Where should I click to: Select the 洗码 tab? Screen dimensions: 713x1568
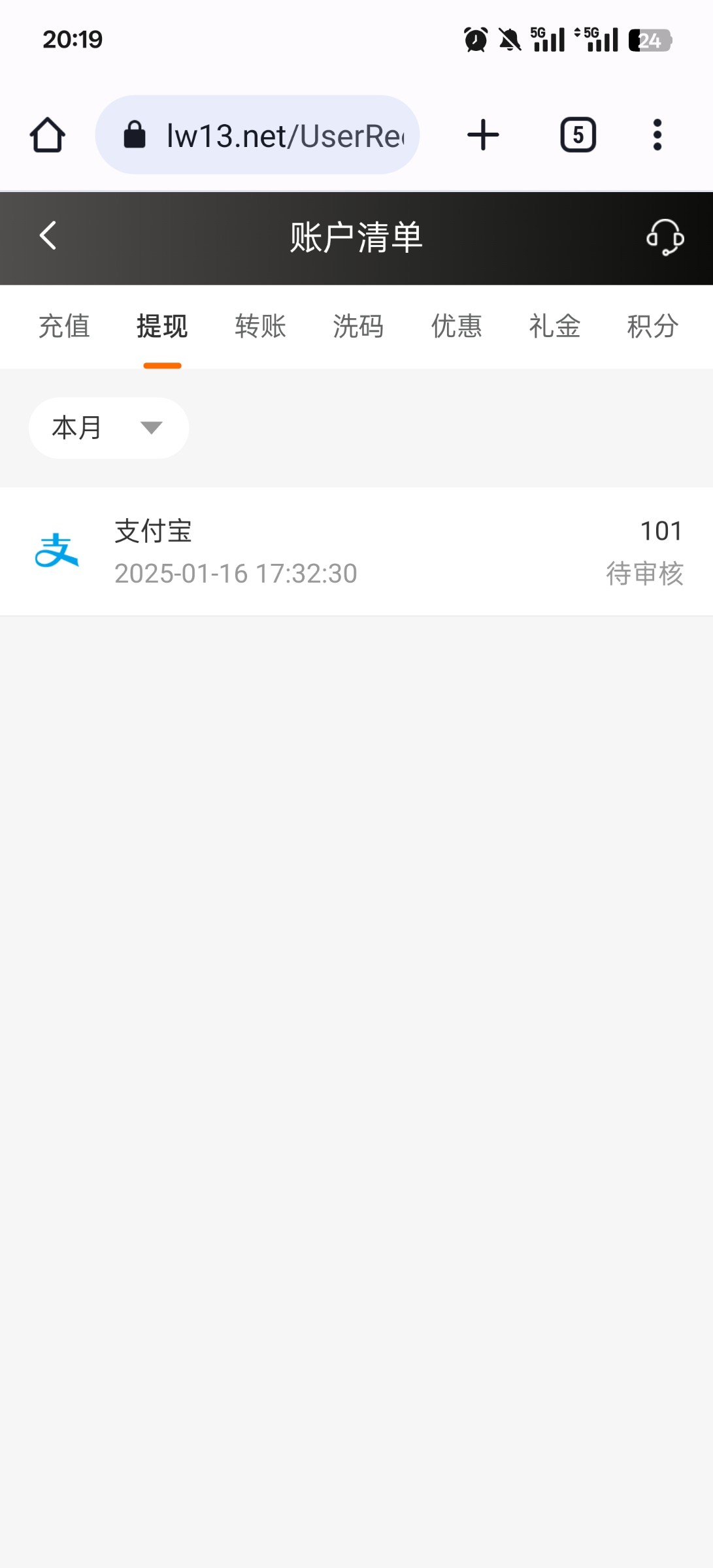coord(359,327)
